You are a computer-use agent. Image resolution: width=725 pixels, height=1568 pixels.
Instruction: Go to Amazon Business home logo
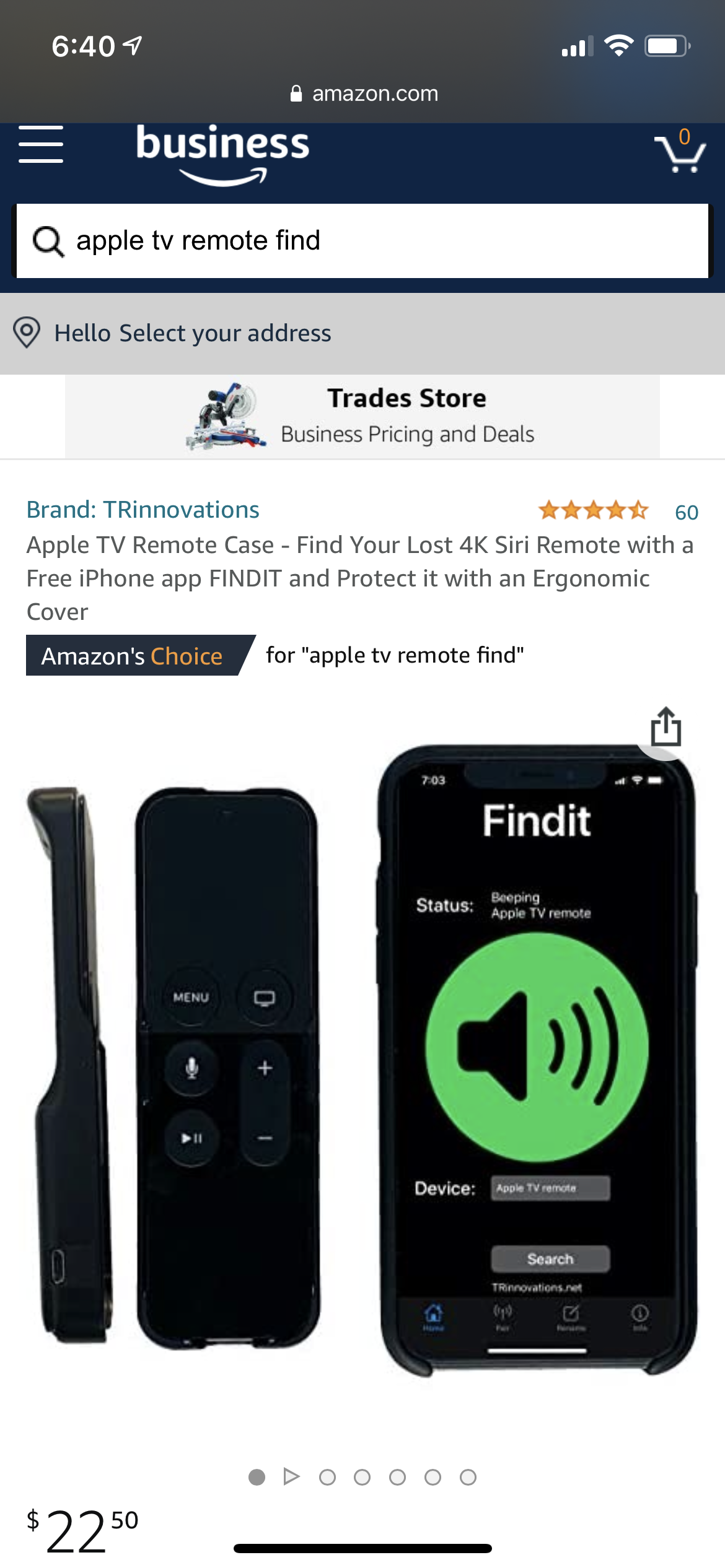(x=222, y=154)
